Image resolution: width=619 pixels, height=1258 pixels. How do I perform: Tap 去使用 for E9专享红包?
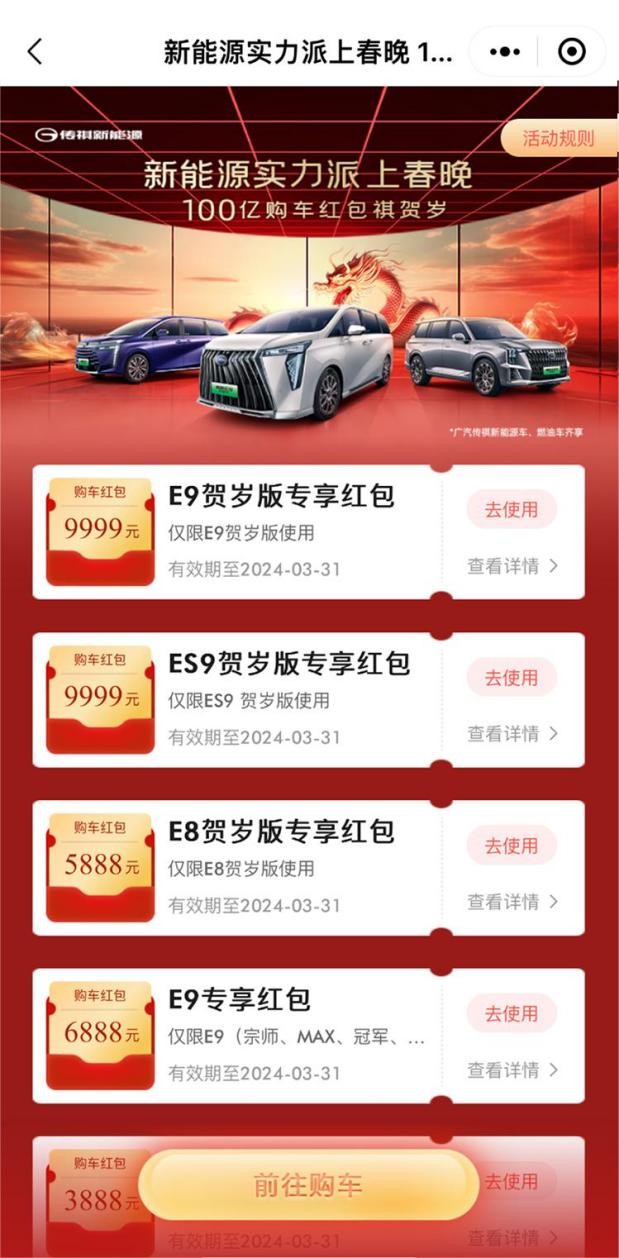(x=511, y=1013)
